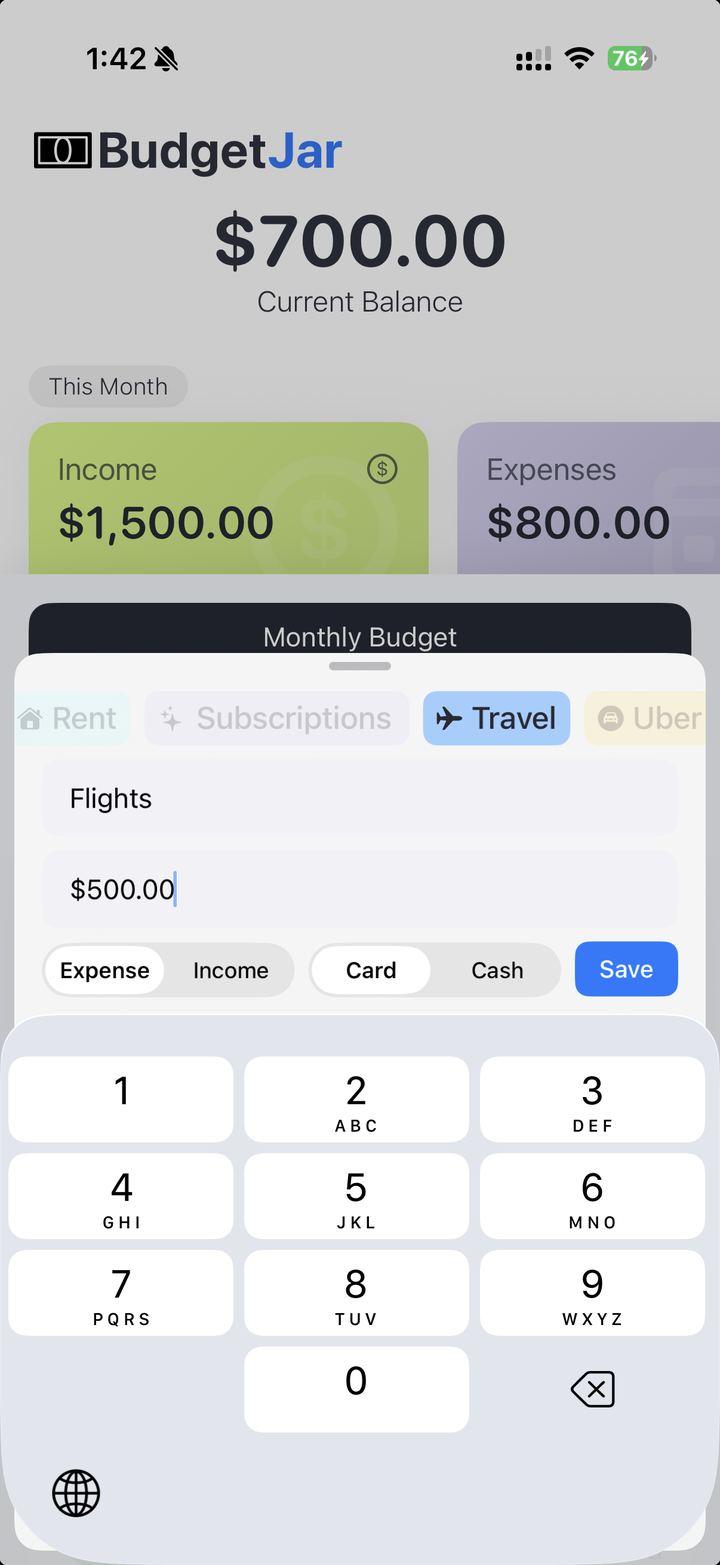Edit the $500.00 amount field

[359, 888]
